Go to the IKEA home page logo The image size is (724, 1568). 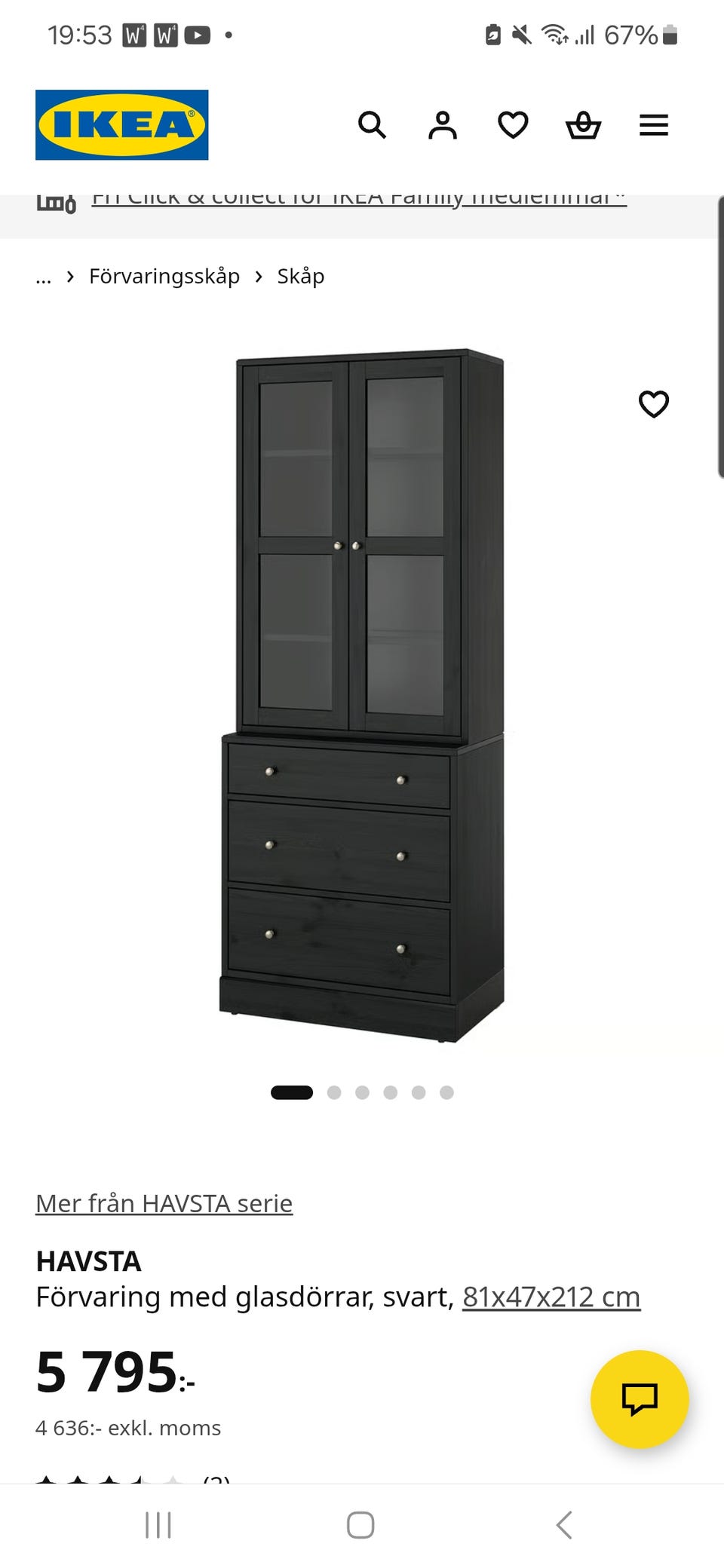point(122,125)
